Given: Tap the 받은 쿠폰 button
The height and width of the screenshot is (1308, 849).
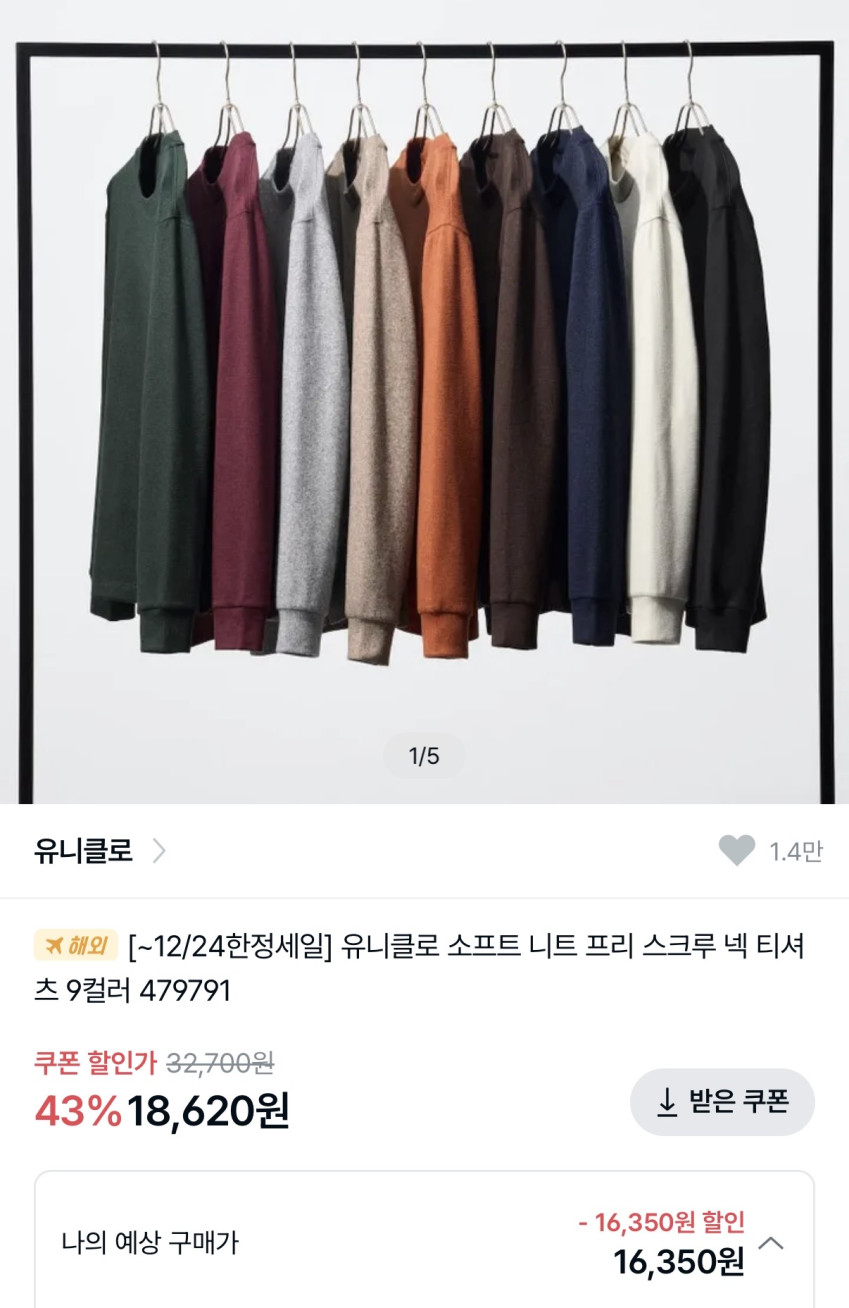Looking at the screenshot, I should click(x=722, y=1102).
